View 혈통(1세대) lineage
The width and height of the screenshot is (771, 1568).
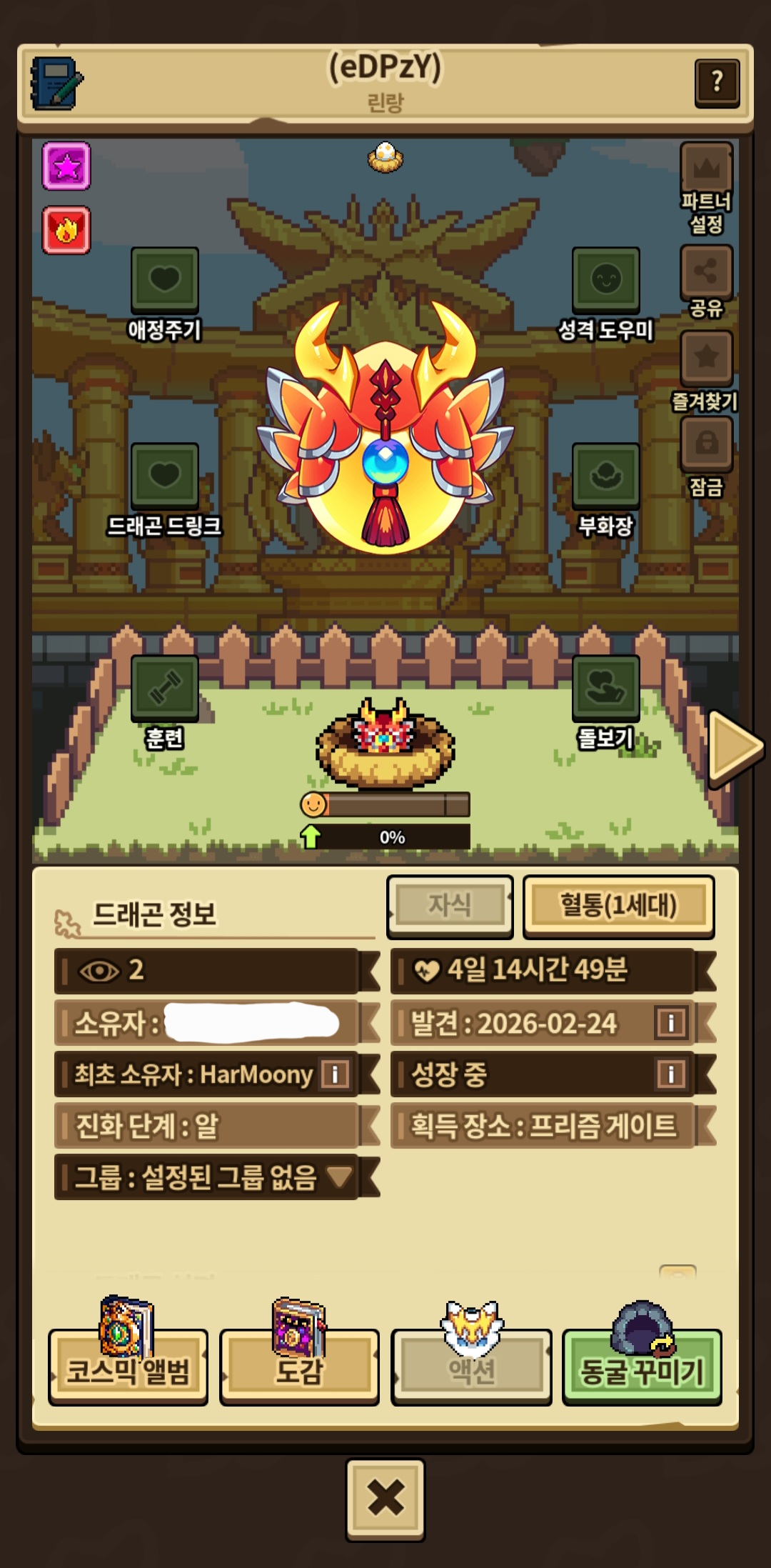pos(618,906)
